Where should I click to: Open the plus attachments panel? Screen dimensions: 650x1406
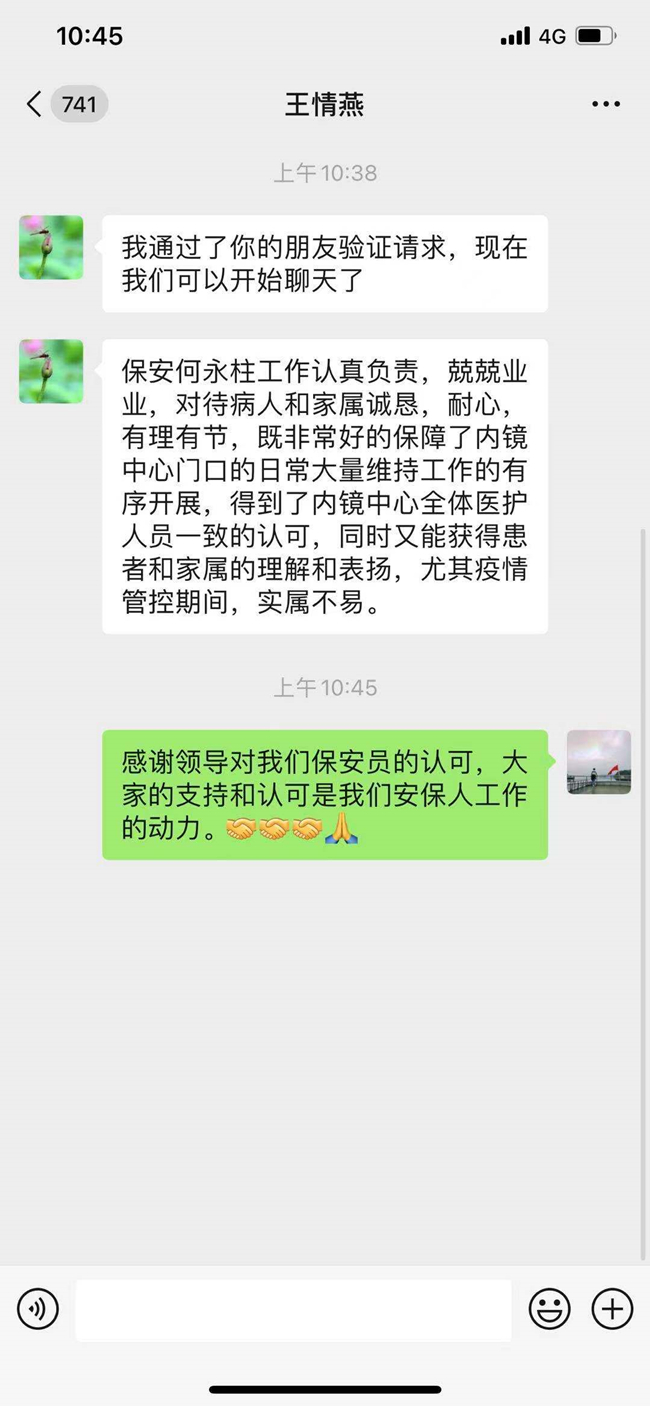click(612, 1308)
